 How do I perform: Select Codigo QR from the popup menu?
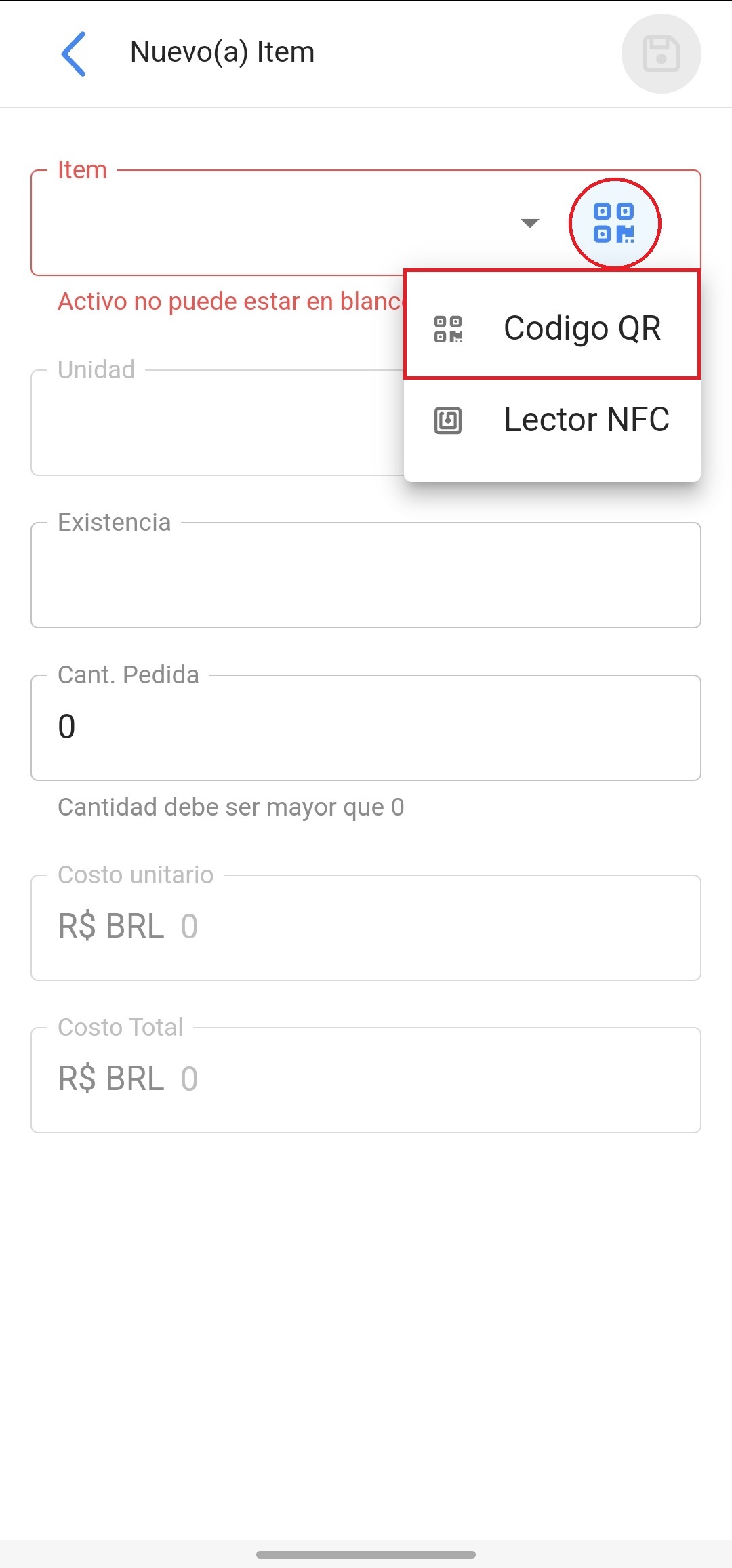coord(552,328)
